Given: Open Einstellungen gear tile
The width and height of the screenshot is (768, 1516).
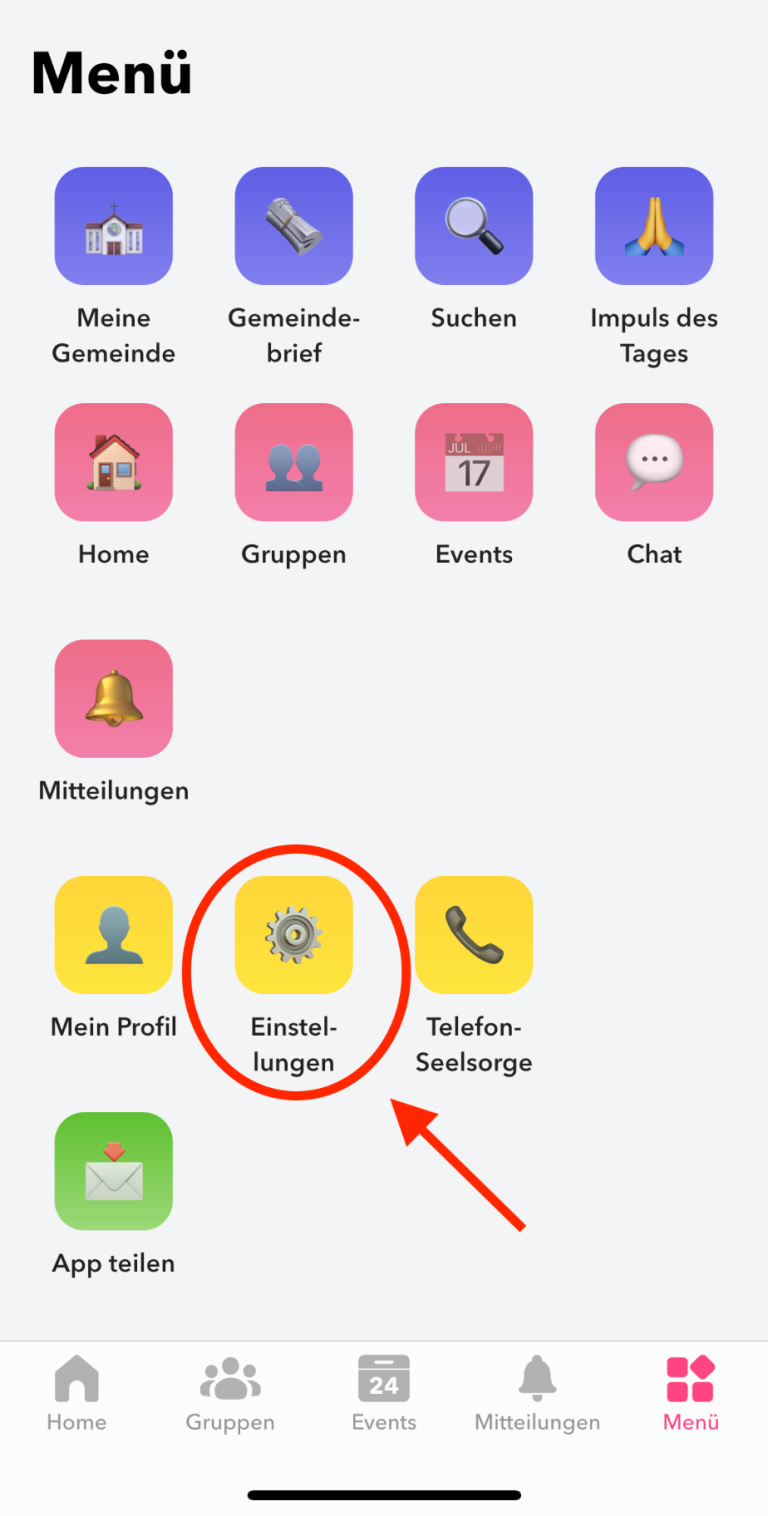Looking at the screenshot, I should (293, 934).
